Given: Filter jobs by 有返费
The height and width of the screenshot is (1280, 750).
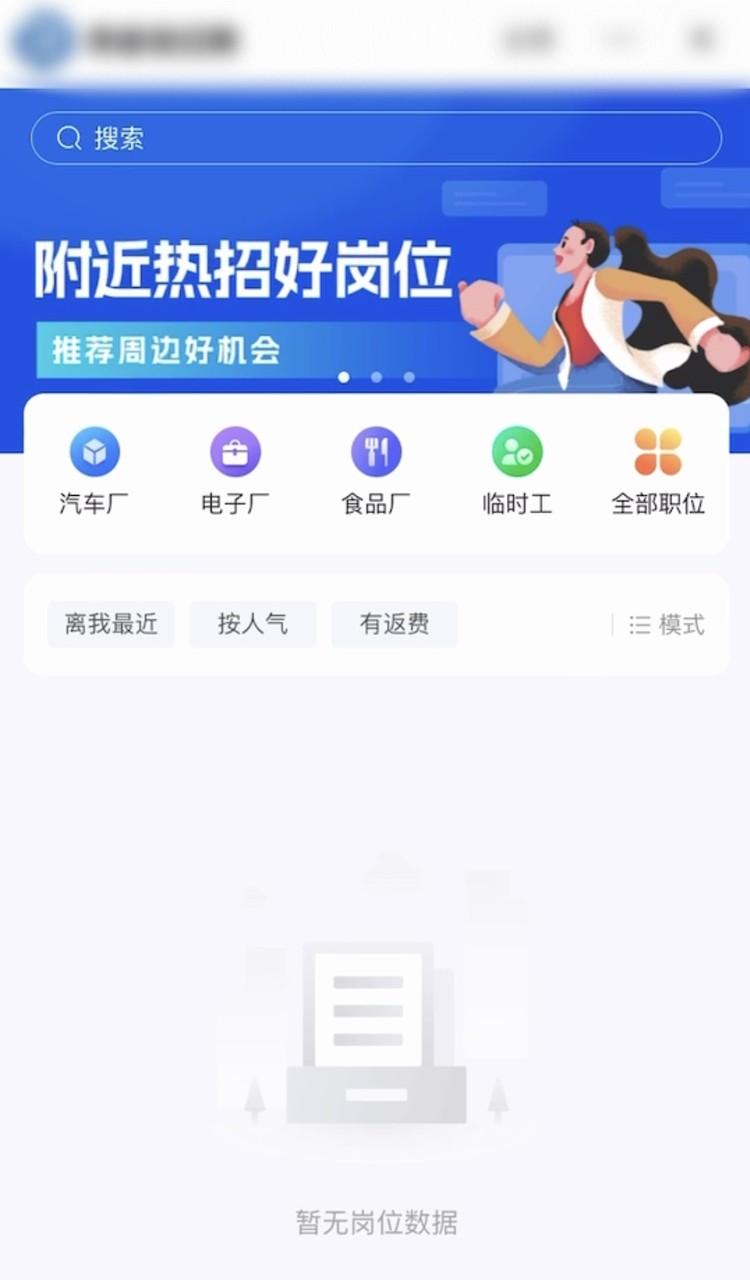Looking at the screenshot, I should click(x=395, y=625).
